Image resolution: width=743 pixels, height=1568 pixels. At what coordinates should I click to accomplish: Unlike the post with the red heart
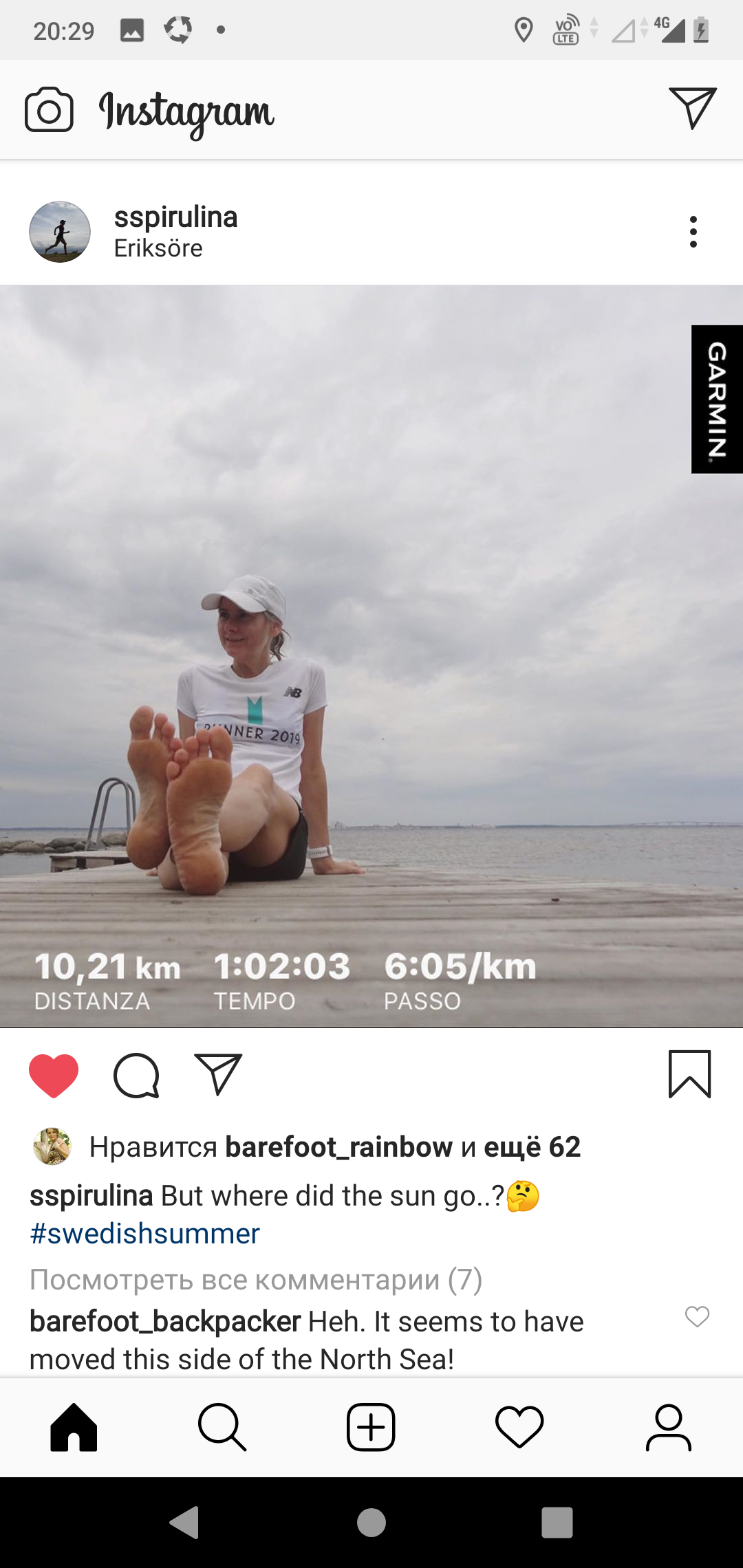click(54, 1075)
